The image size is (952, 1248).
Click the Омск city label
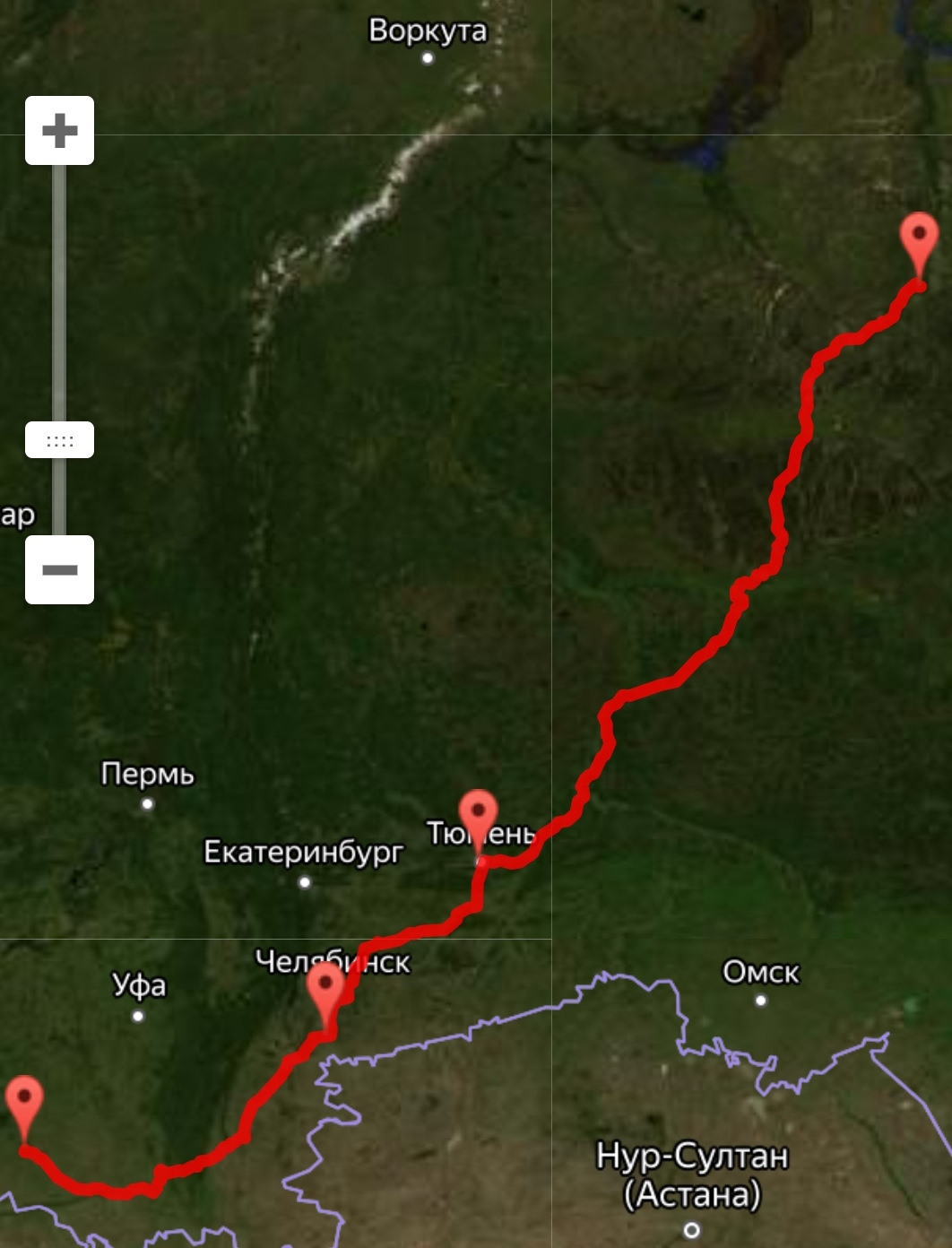click(x=761, y=972)
